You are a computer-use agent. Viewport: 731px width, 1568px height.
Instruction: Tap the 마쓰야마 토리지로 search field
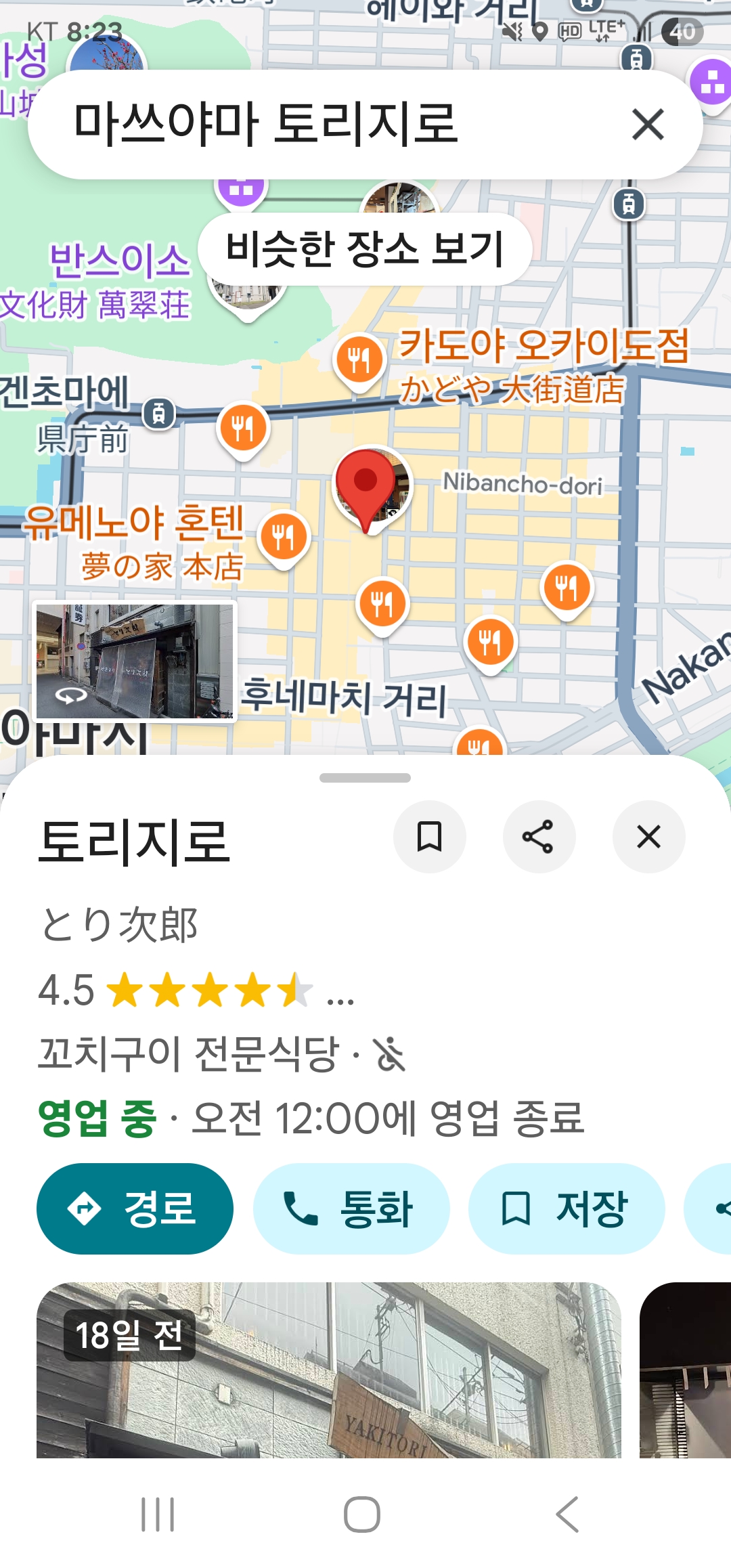(325, 125)
